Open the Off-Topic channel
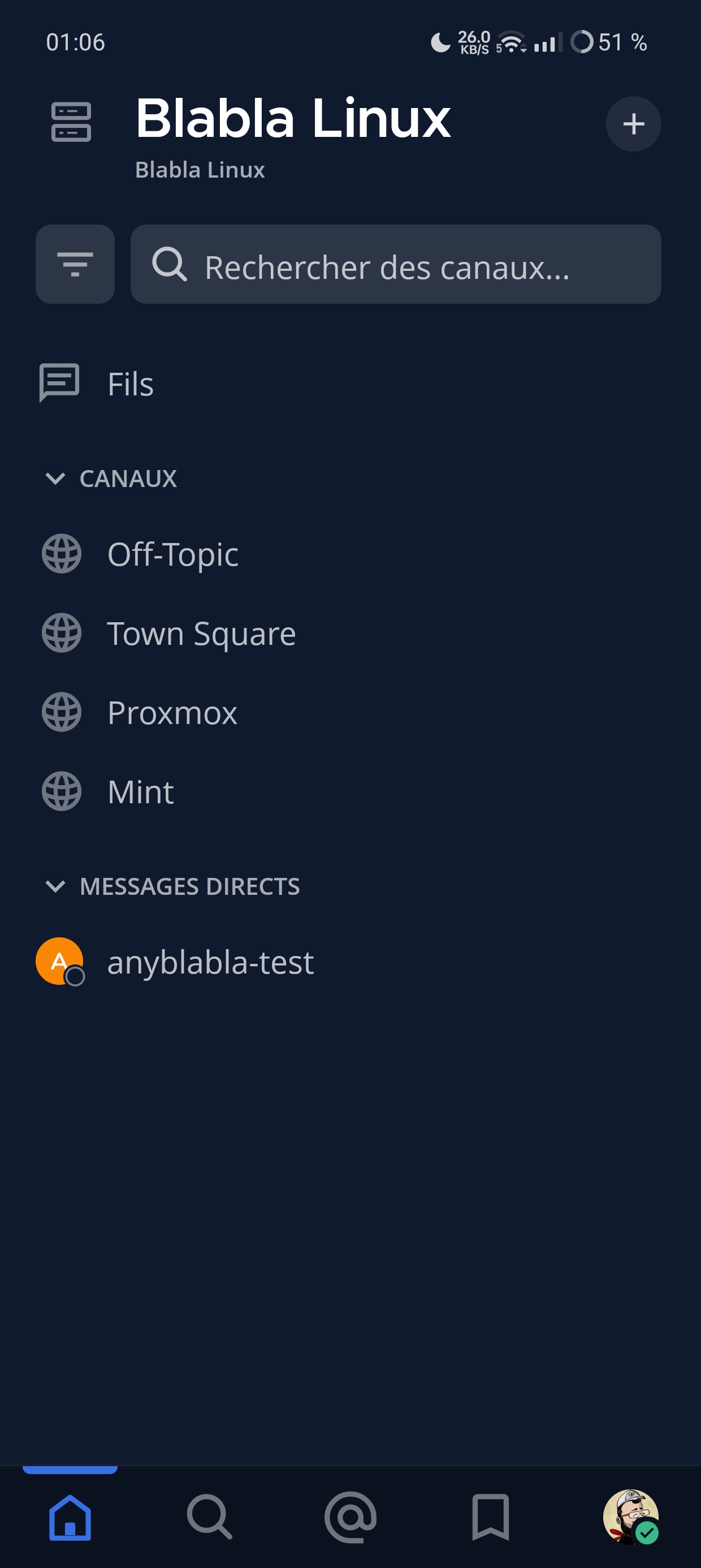The width and height of the screenshot is (701, 1568). tap(350, 554)
